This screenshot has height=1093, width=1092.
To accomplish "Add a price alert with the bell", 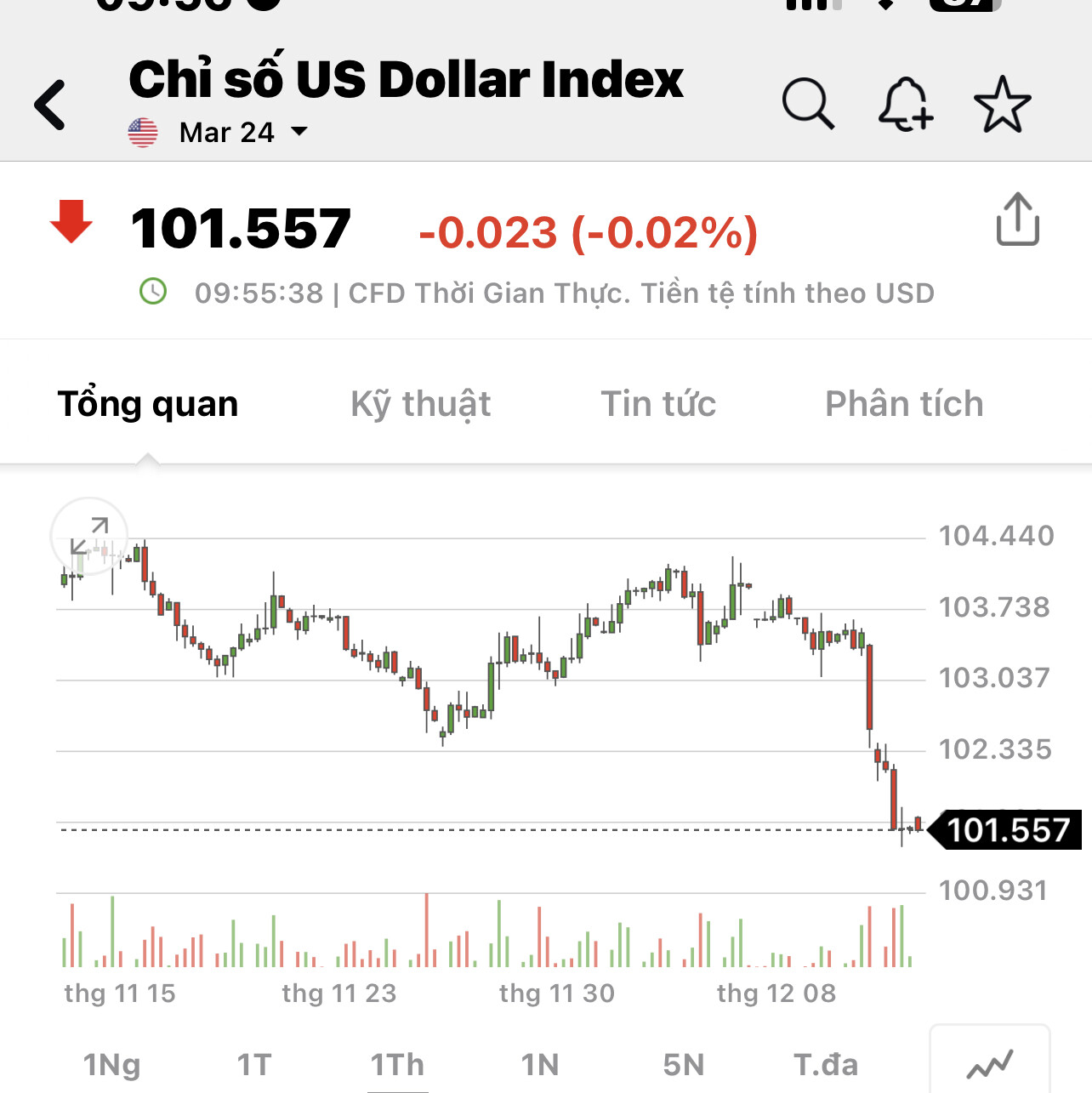I will click(905, 105).
